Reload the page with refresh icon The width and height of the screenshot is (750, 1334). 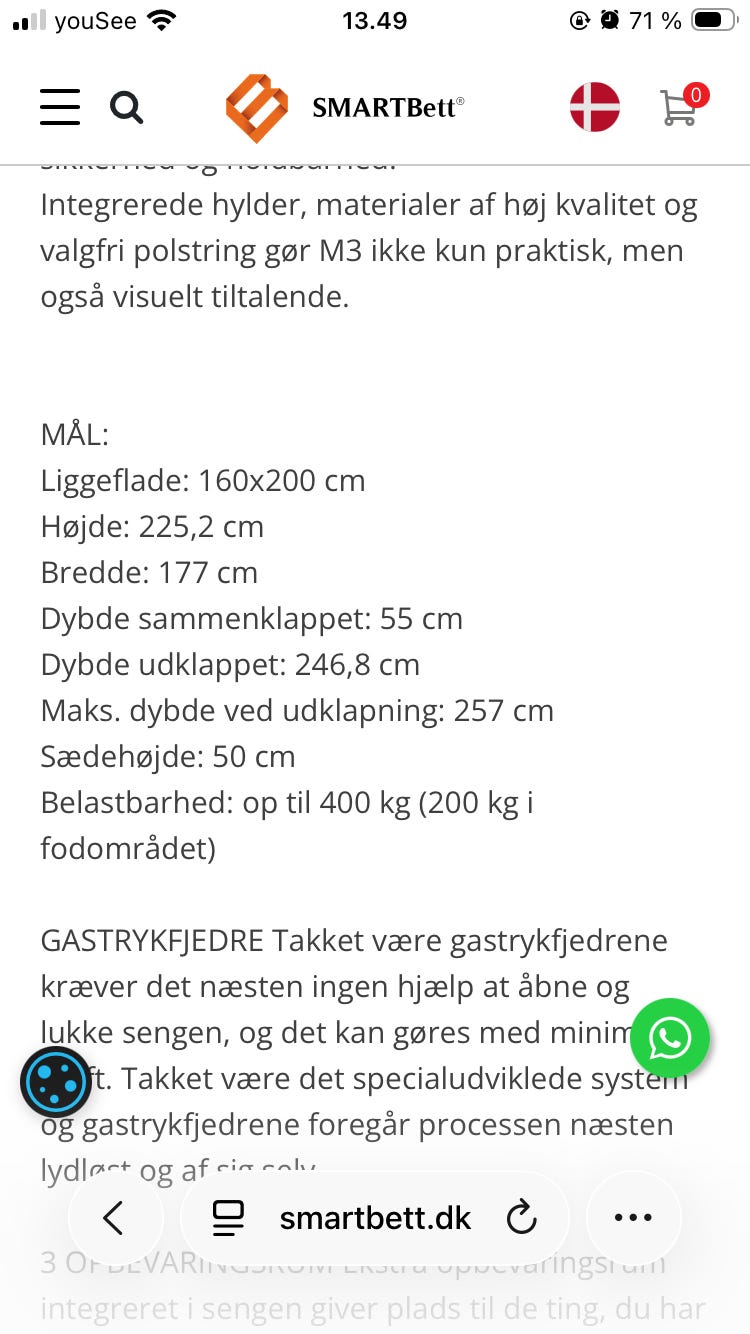click(521, 1218)
